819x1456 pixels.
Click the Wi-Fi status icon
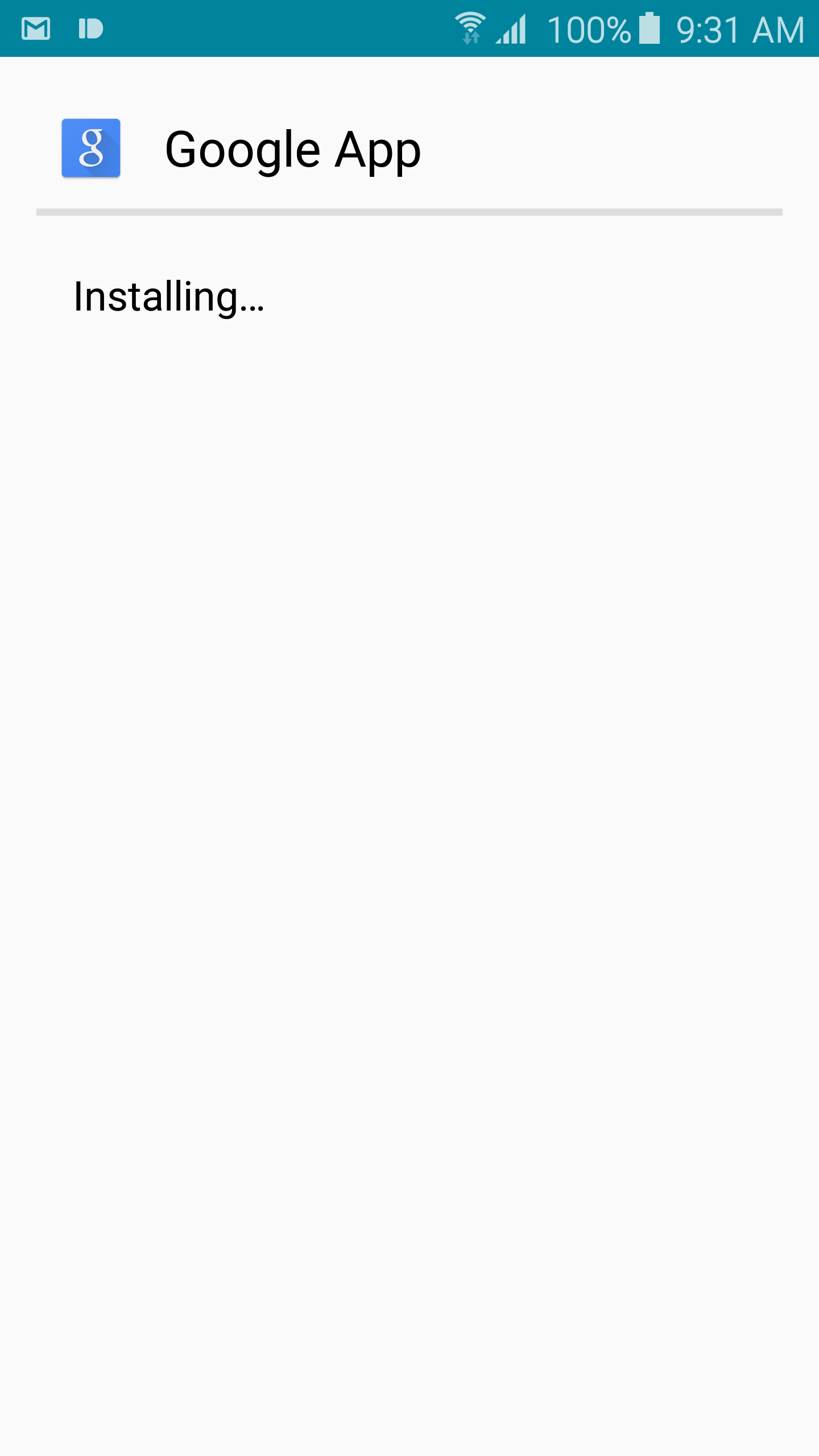pyautogui.click(x=471, y=23)
